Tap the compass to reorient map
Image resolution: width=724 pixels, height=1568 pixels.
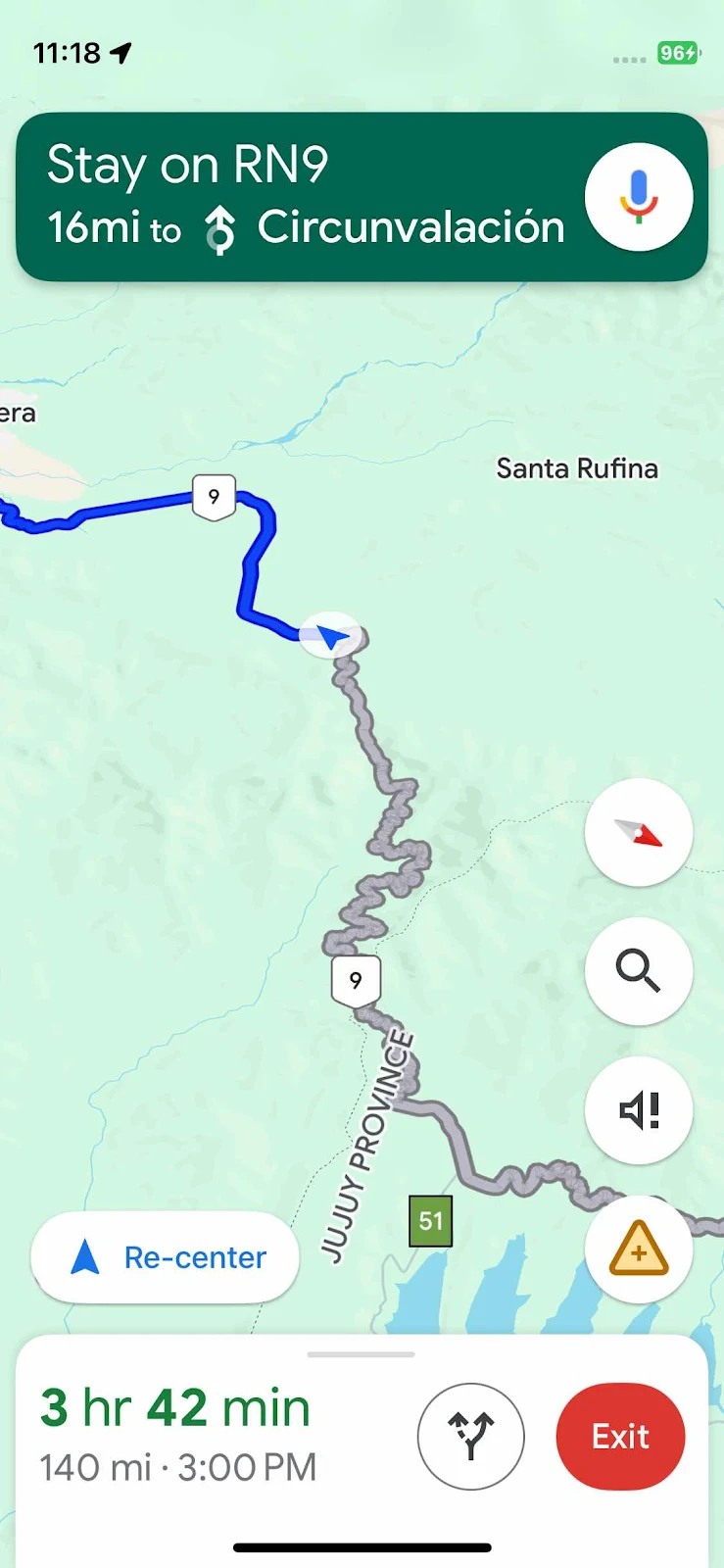click(638, 832)
